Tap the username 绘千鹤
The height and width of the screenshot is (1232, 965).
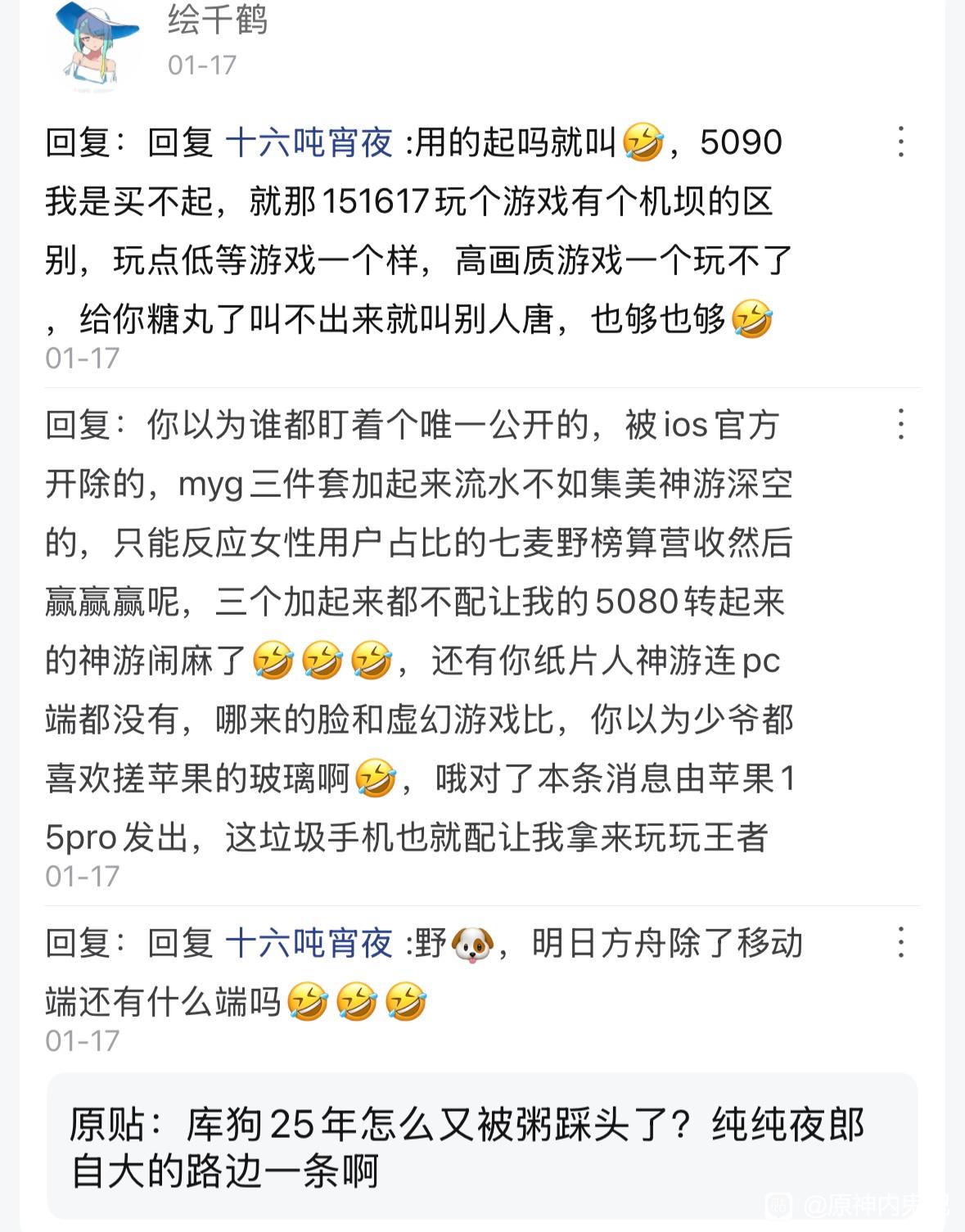click(218, 19)
